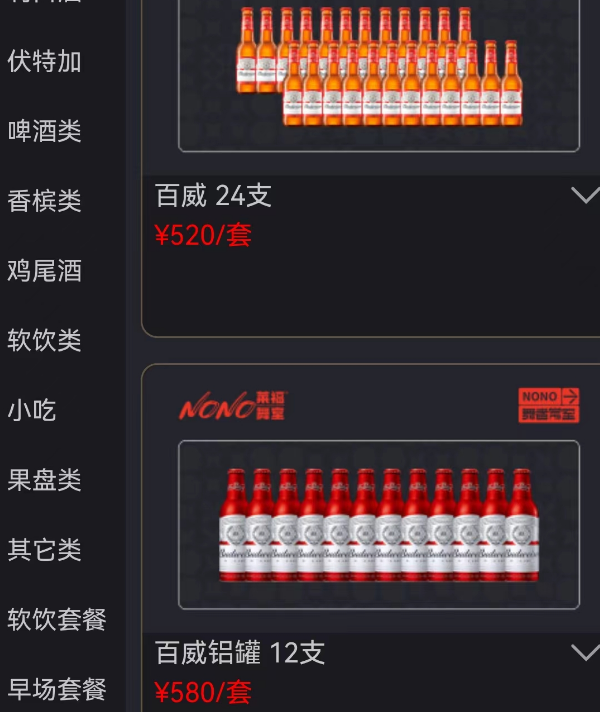Open the 软饮套餐 category
This screenshot has height=712, width=600.
click(57, 620)
